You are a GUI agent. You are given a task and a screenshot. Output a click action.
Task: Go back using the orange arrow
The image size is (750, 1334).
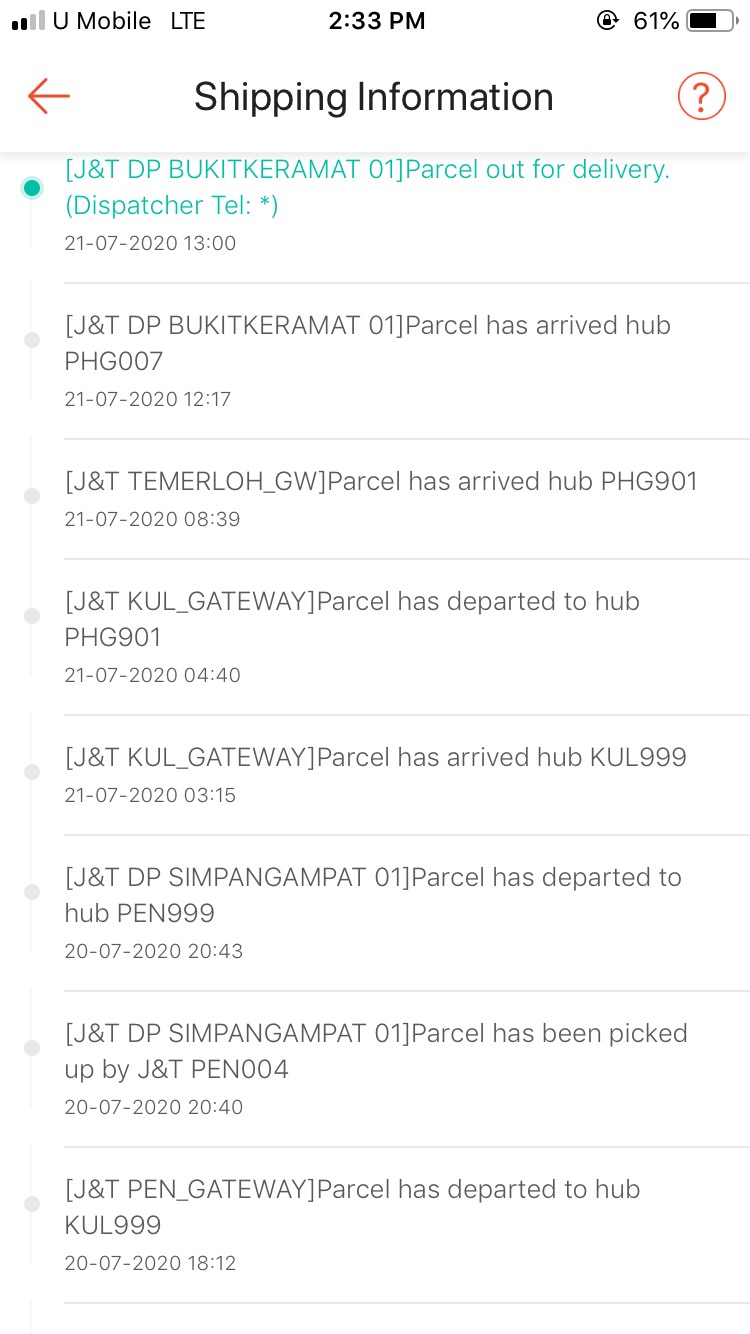click(48, 96)
